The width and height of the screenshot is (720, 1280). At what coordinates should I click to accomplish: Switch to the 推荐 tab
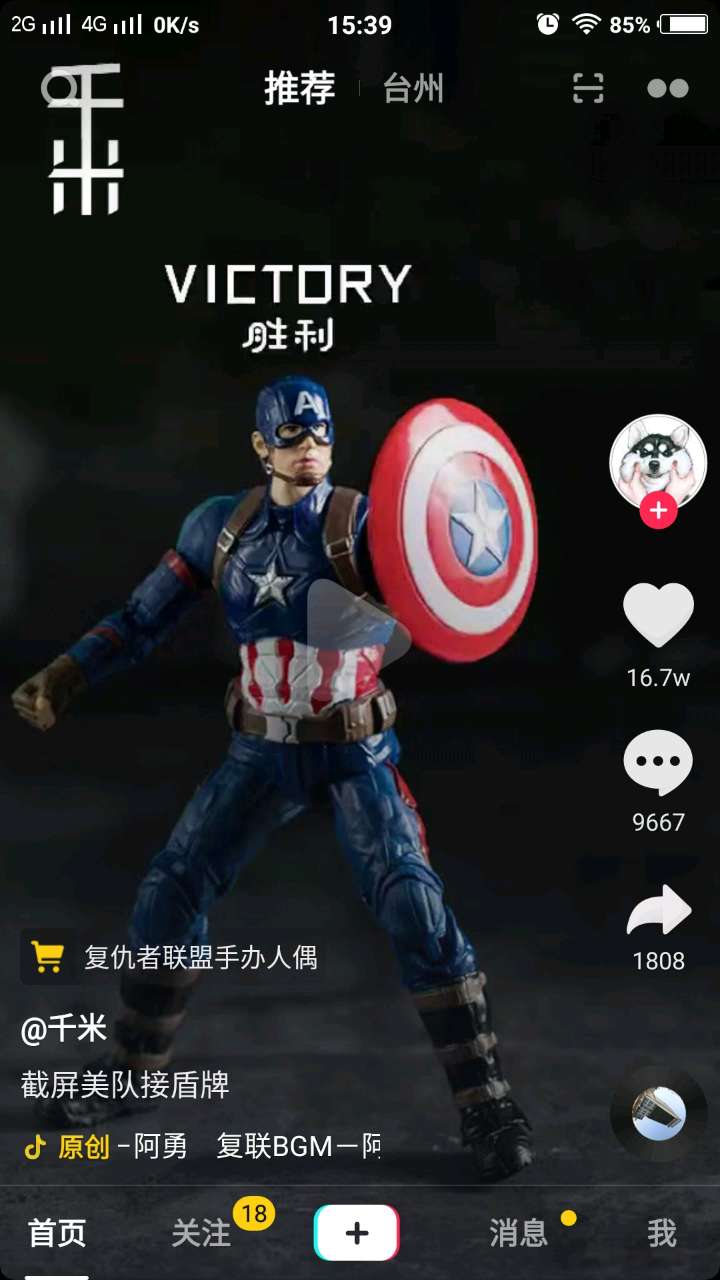tap(299, 89)
